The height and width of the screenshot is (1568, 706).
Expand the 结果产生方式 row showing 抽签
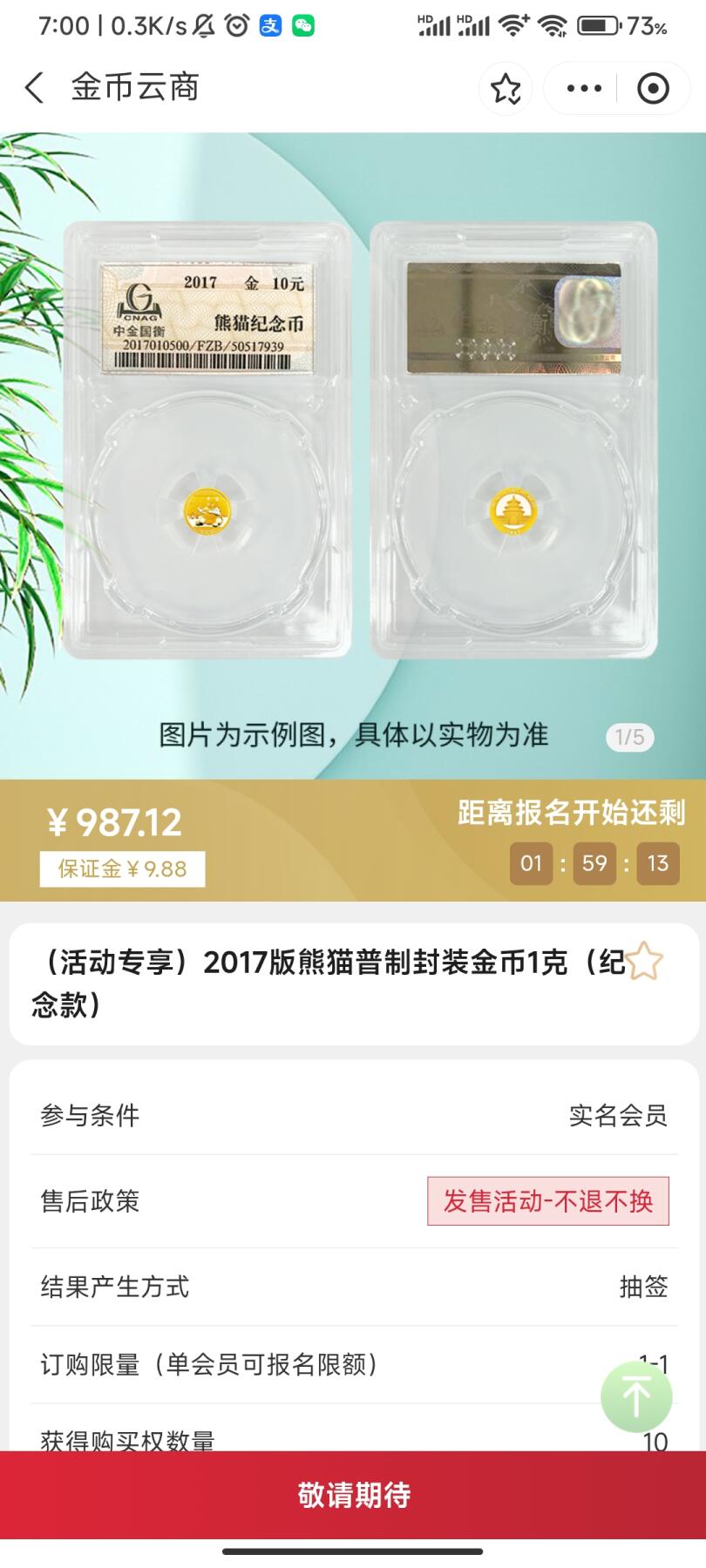353,1287
